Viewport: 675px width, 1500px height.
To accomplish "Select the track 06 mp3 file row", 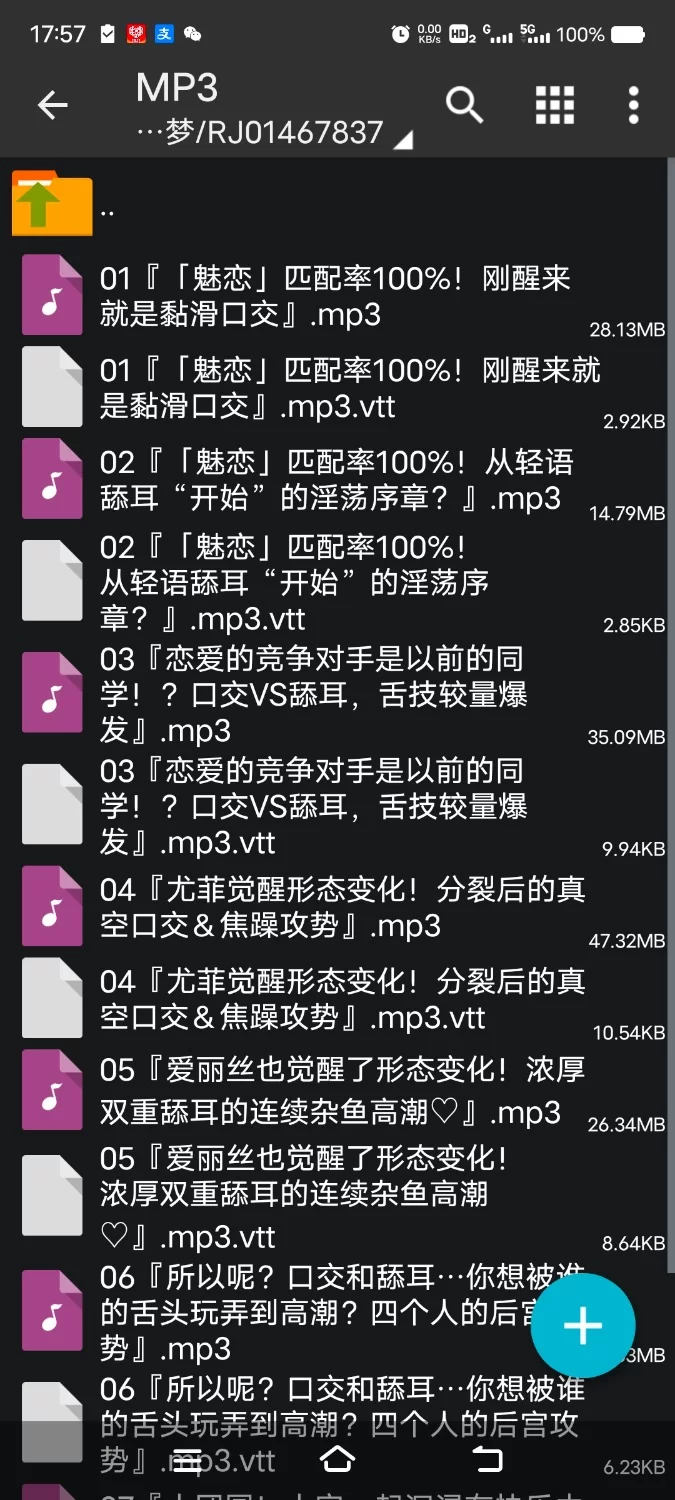I will 300,1312.
